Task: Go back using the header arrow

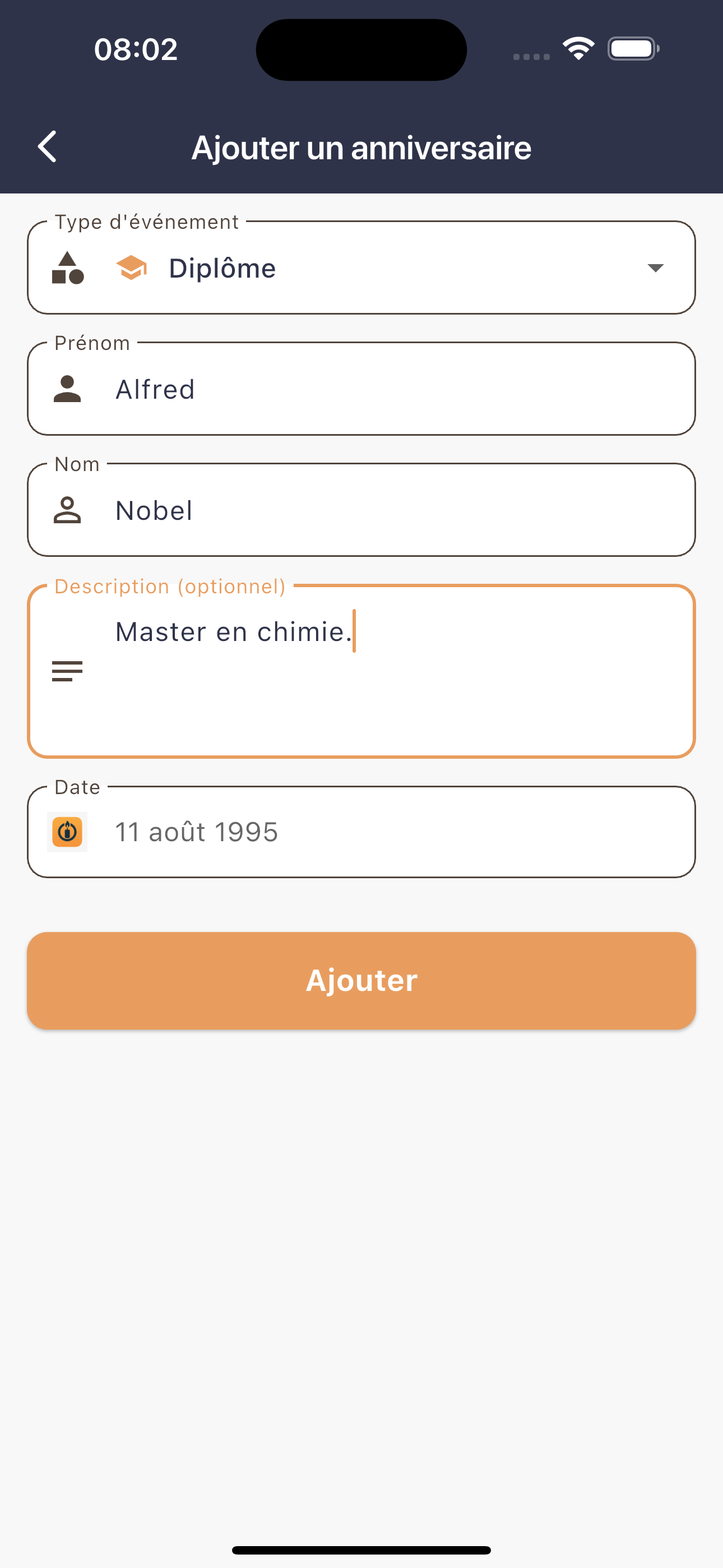Action: 47,147
